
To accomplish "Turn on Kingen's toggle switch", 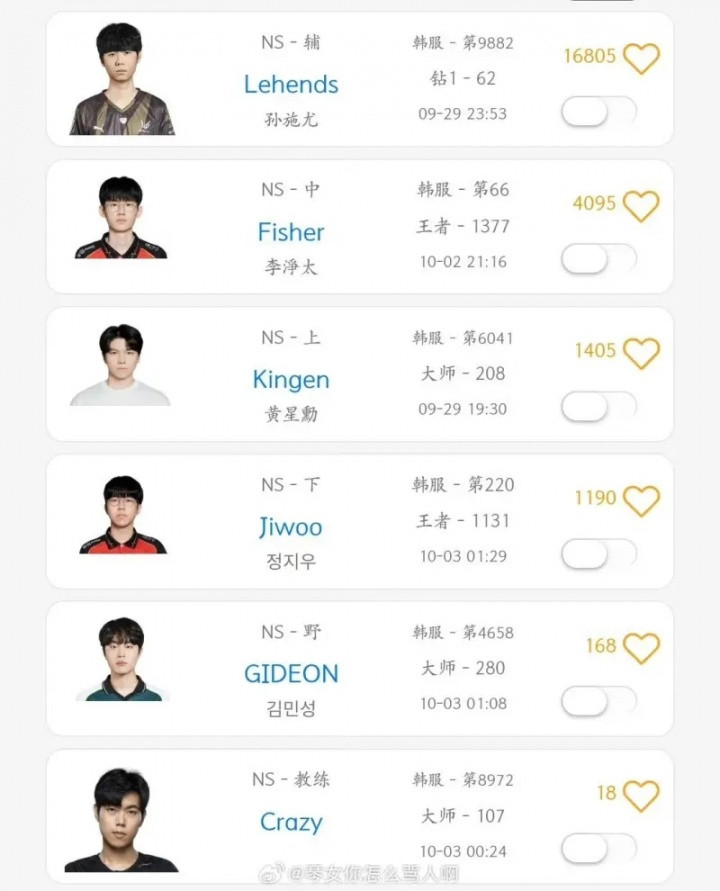I will [598, 406].
